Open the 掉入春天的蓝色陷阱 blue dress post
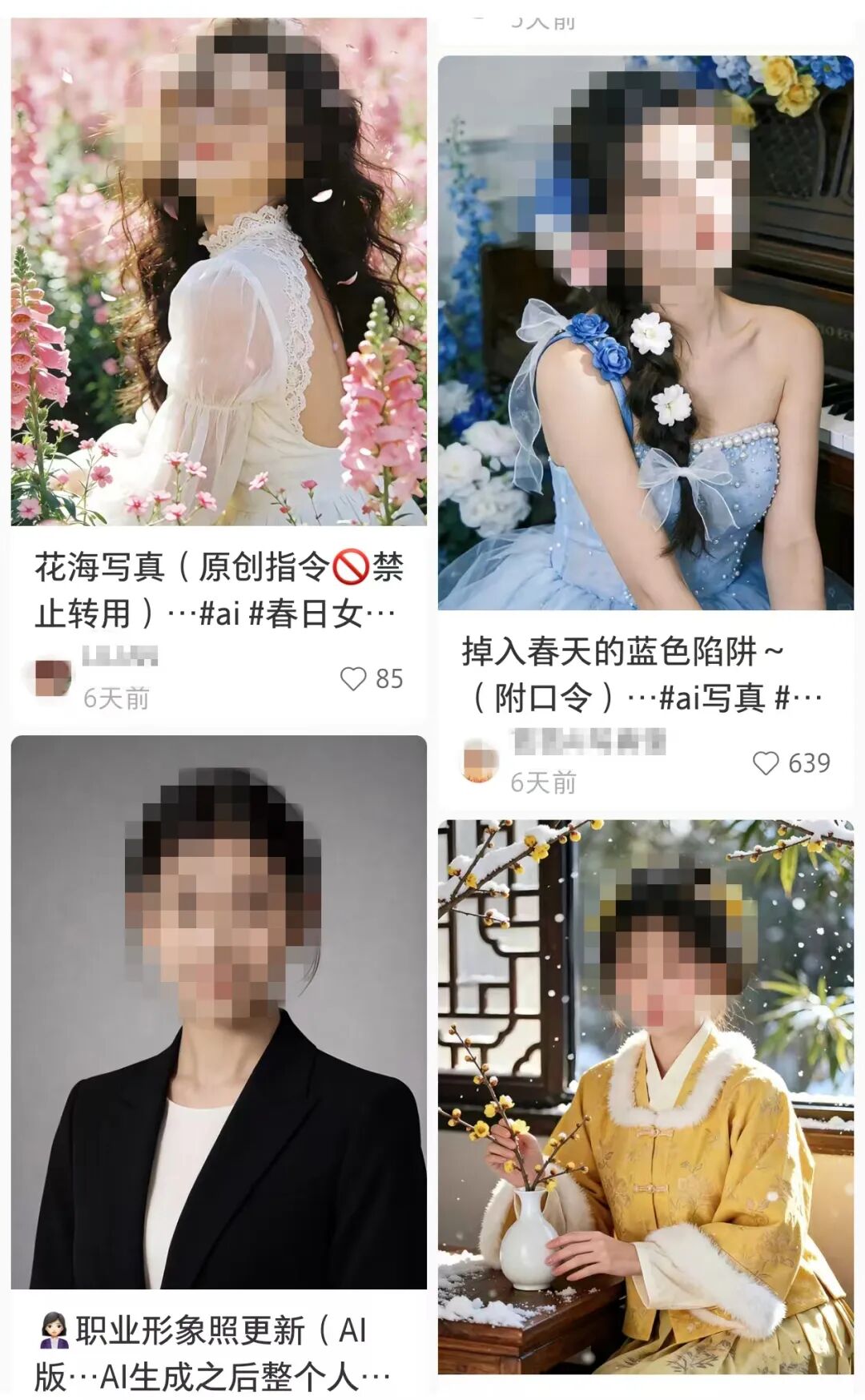Viewport: 865px width, 1400px height. pyautogui.click(x=646, y=332)
